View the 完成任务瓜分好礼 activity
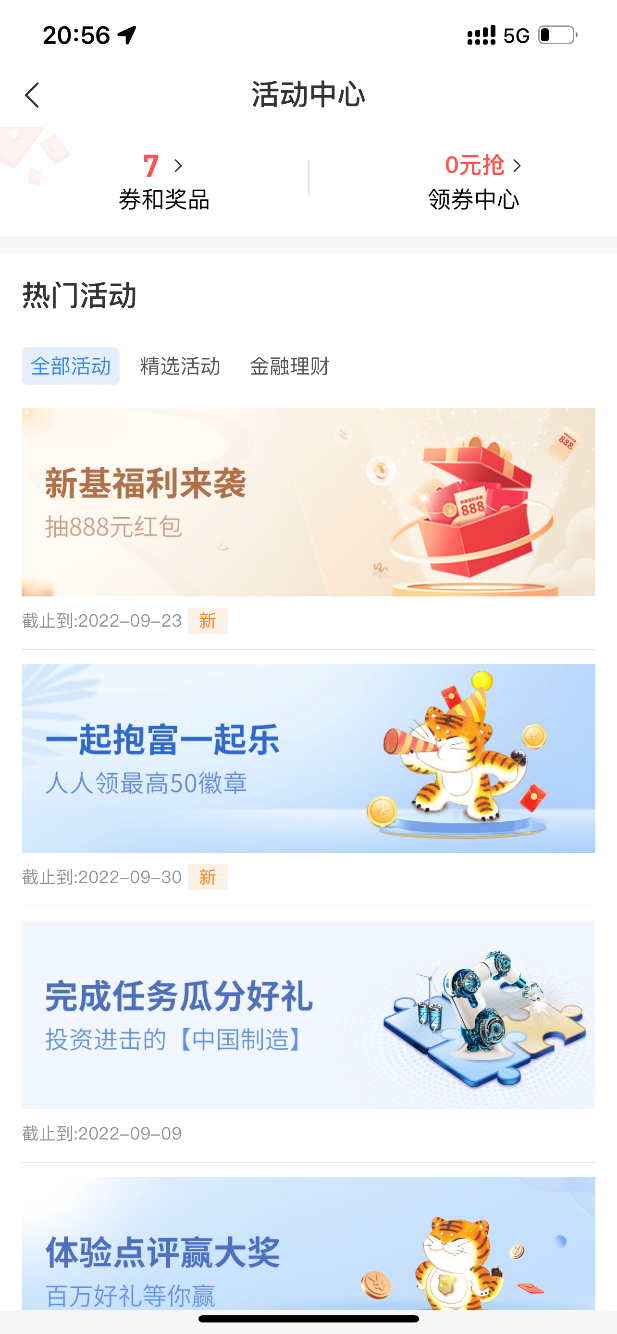The image size is (617, 1334). (308, 1014)
